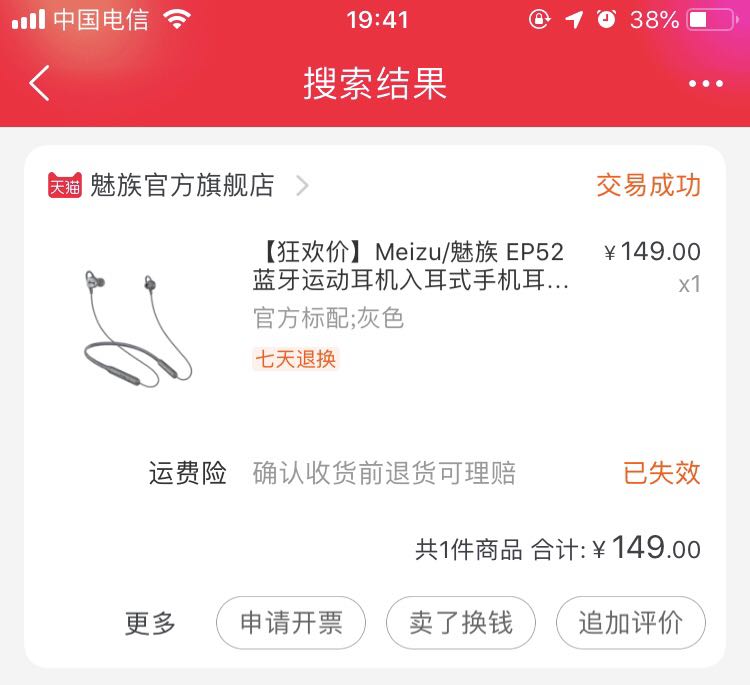Tap 追加评价 to add a review
Screen dimensions: 750x685
(x=630, y=622)
